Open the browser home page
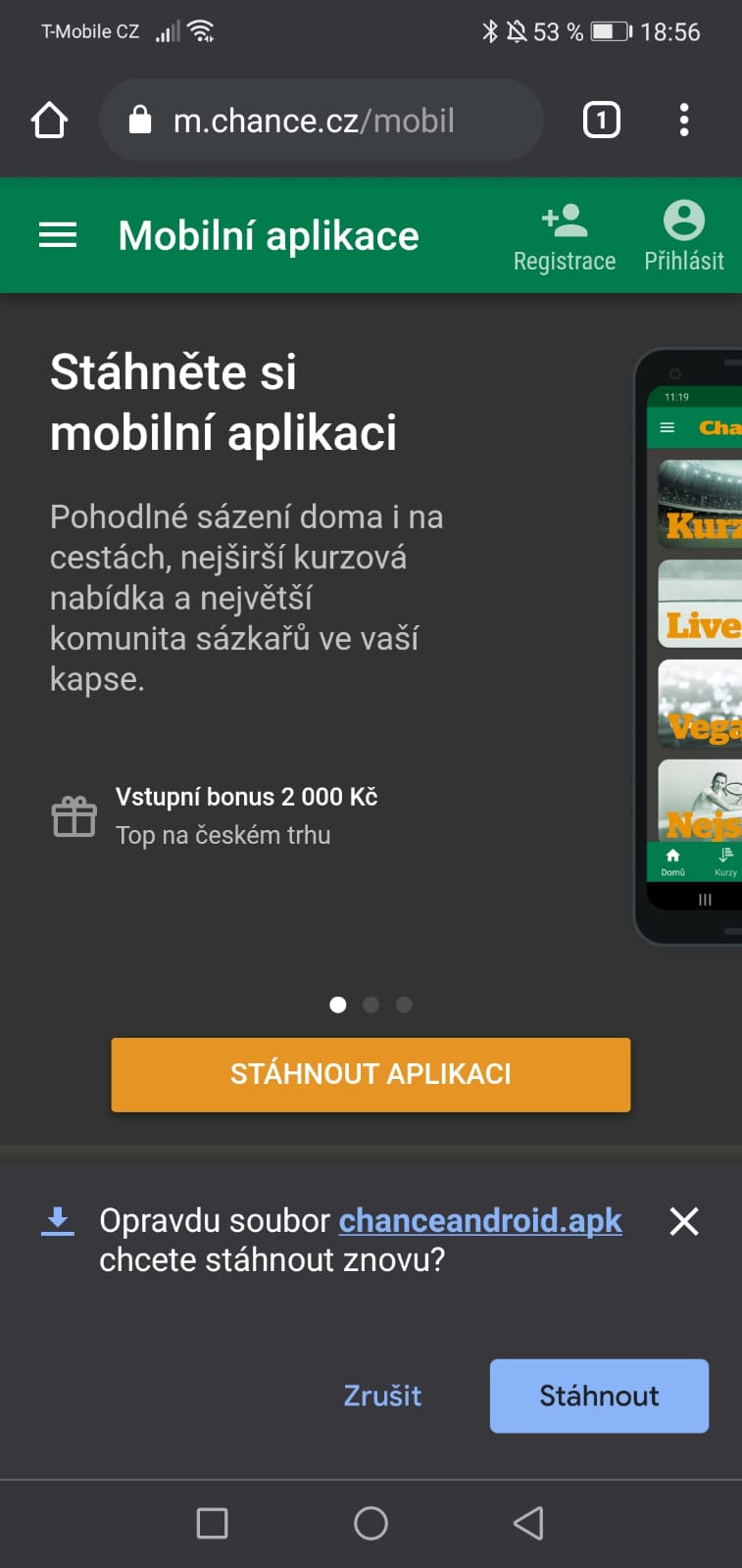Viewport: 742px width, 1568px height. tap(49, 121)
